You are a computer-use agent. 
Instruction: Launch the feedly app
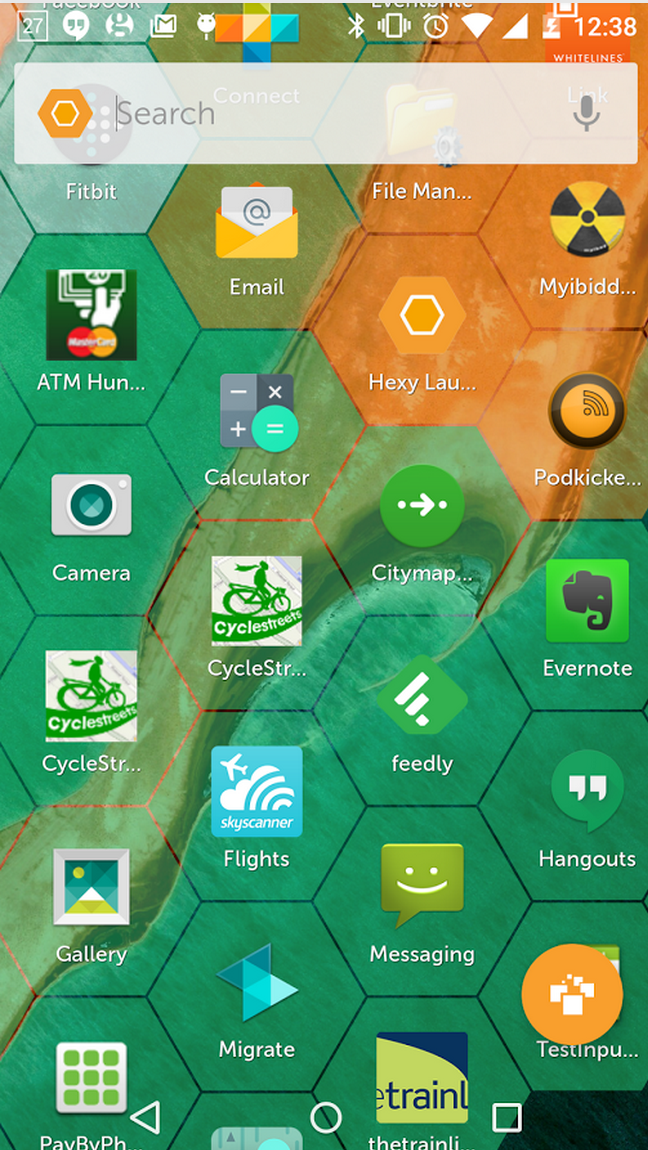[x=421, y=713]
